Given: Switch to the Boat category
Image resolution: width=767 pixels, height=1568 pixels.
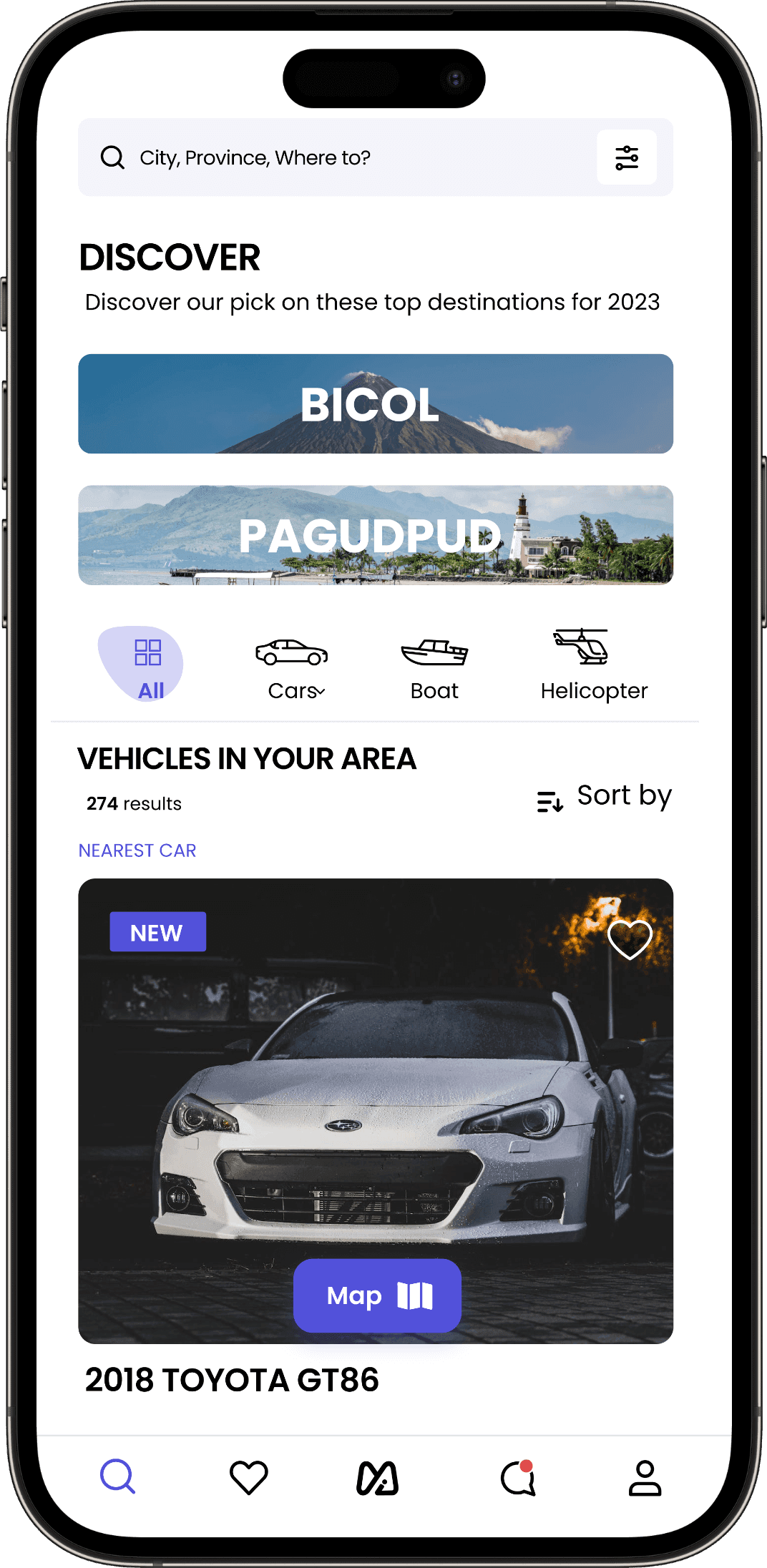Looking at the screenshot, I should [x=434, y=670].
